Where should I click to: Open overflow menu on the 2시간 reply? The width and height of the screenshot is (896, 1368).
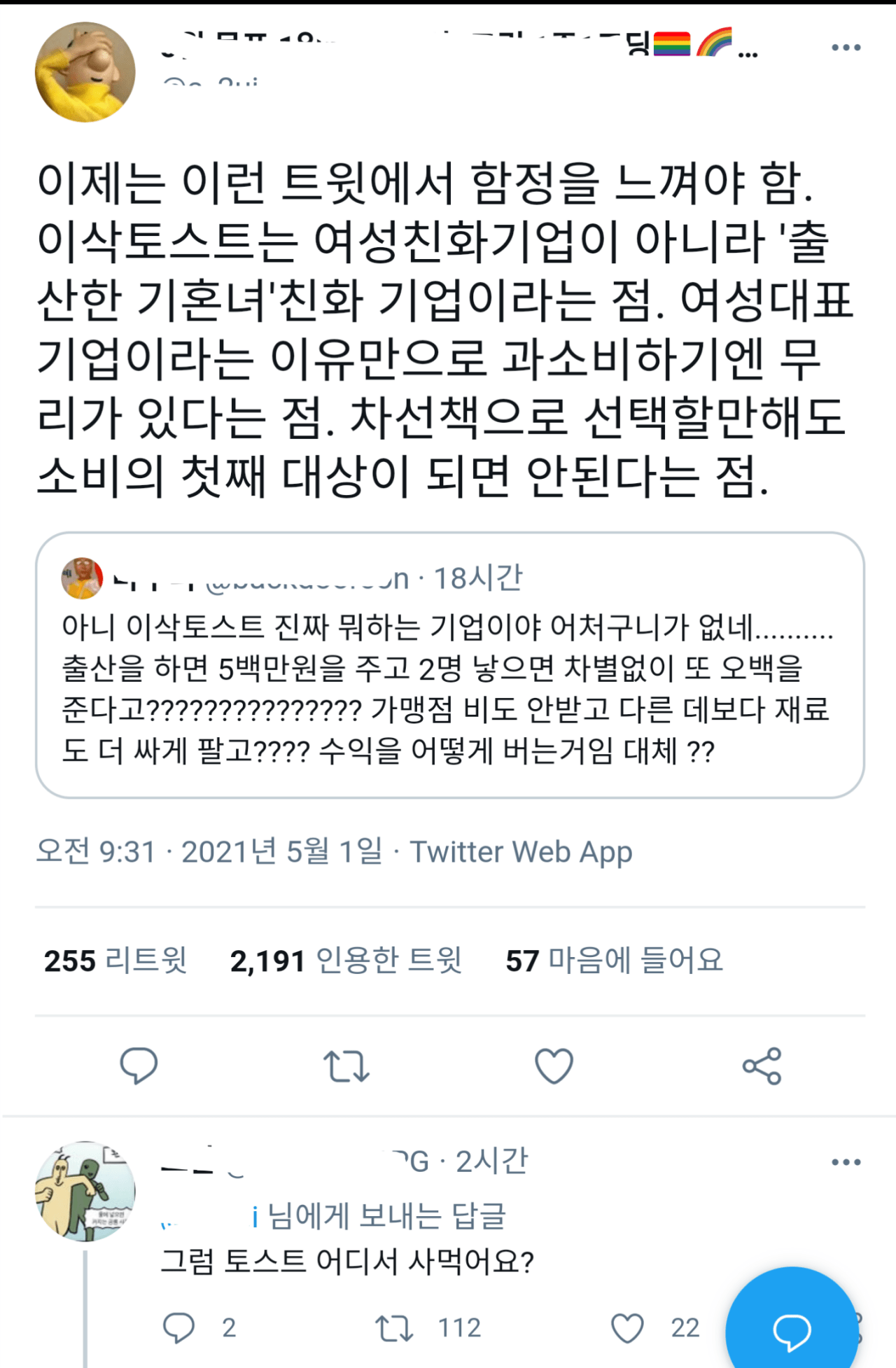pyautogui.click(x=846, y=1162)
